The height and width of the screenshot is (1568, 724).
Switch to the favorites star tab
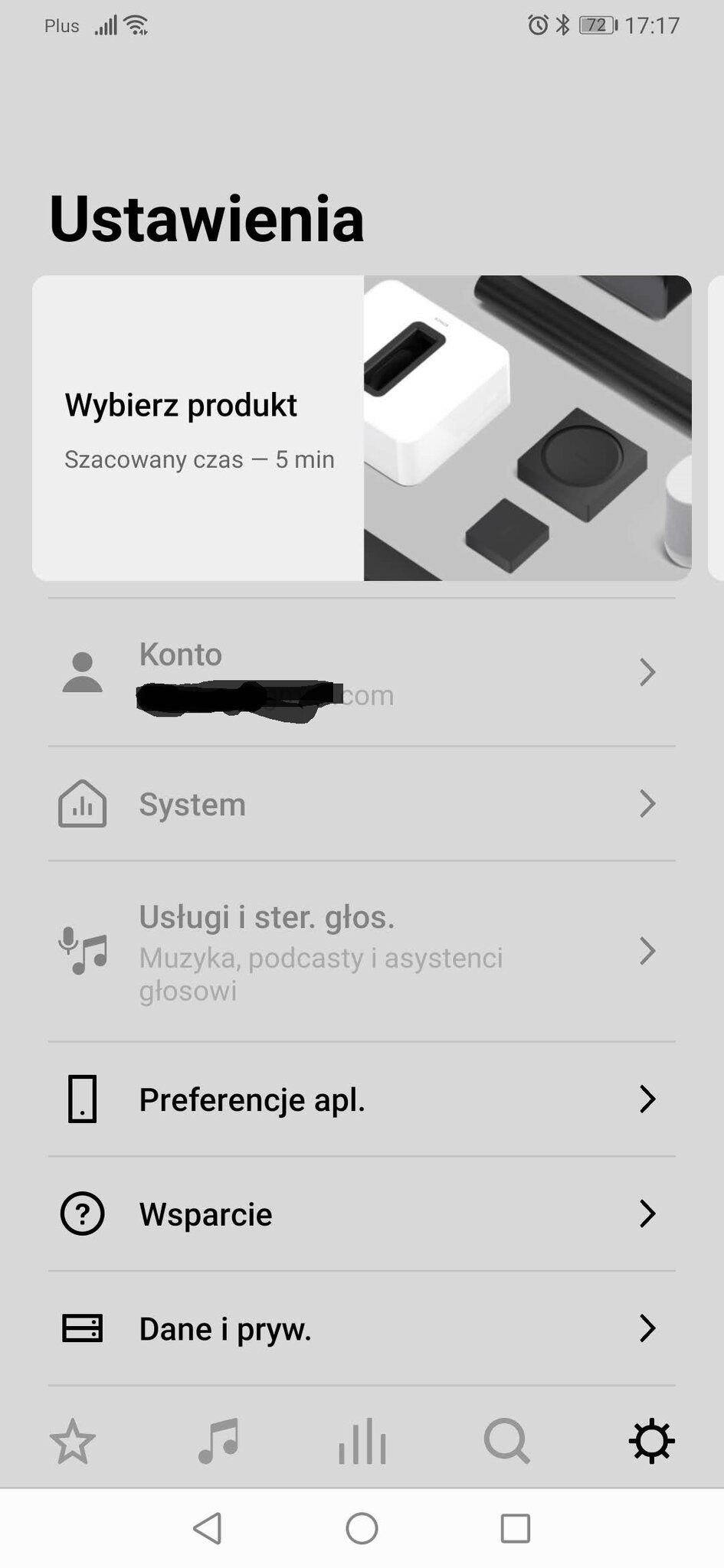click(73, 1442)
